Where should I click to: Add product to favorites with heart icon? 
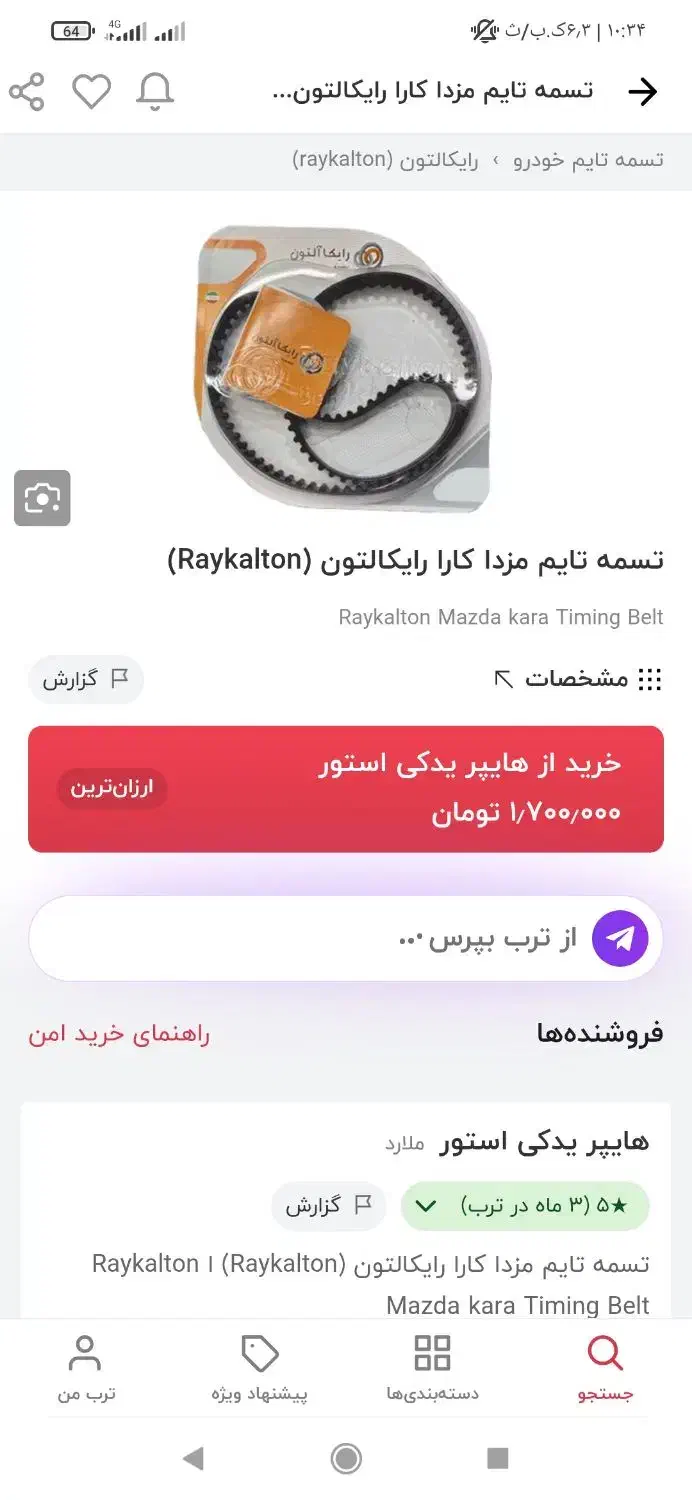point(91,92)
